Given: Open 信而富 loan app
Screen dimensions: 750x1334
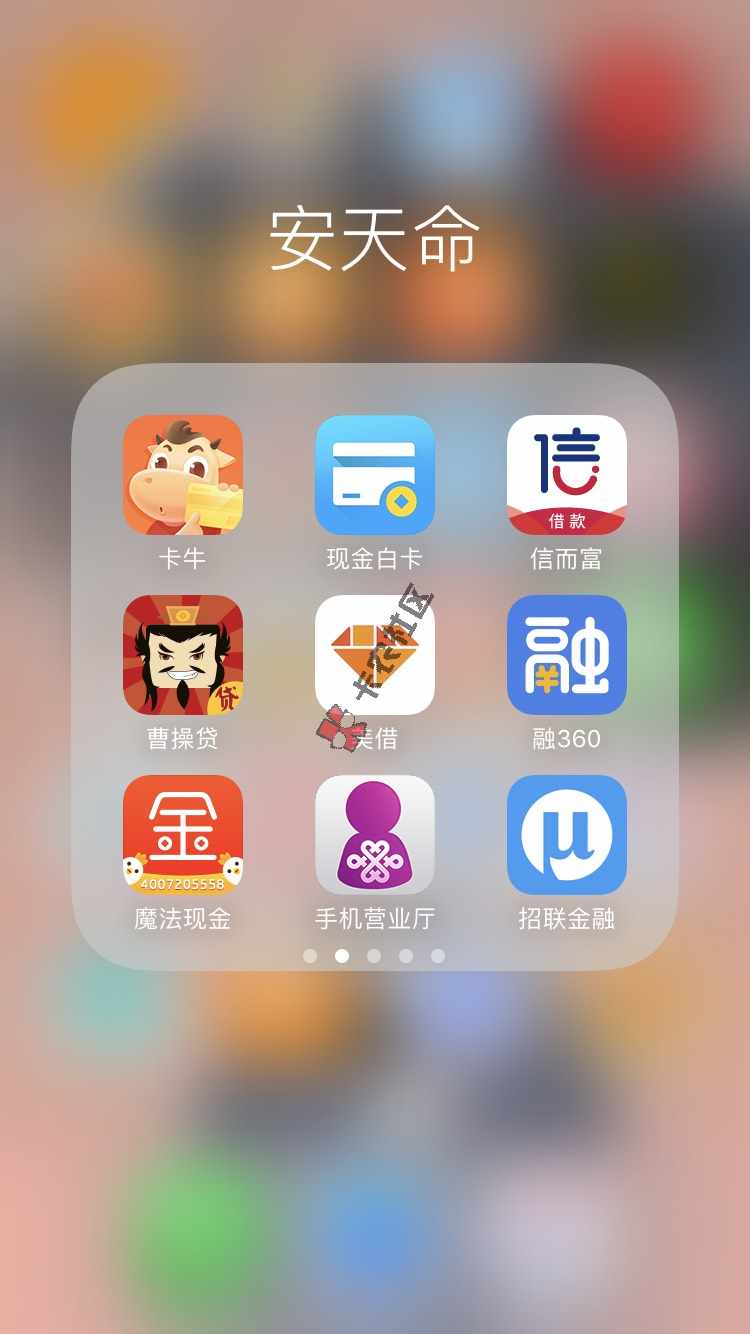Looking at the screenshot, I should pos(566,475).
